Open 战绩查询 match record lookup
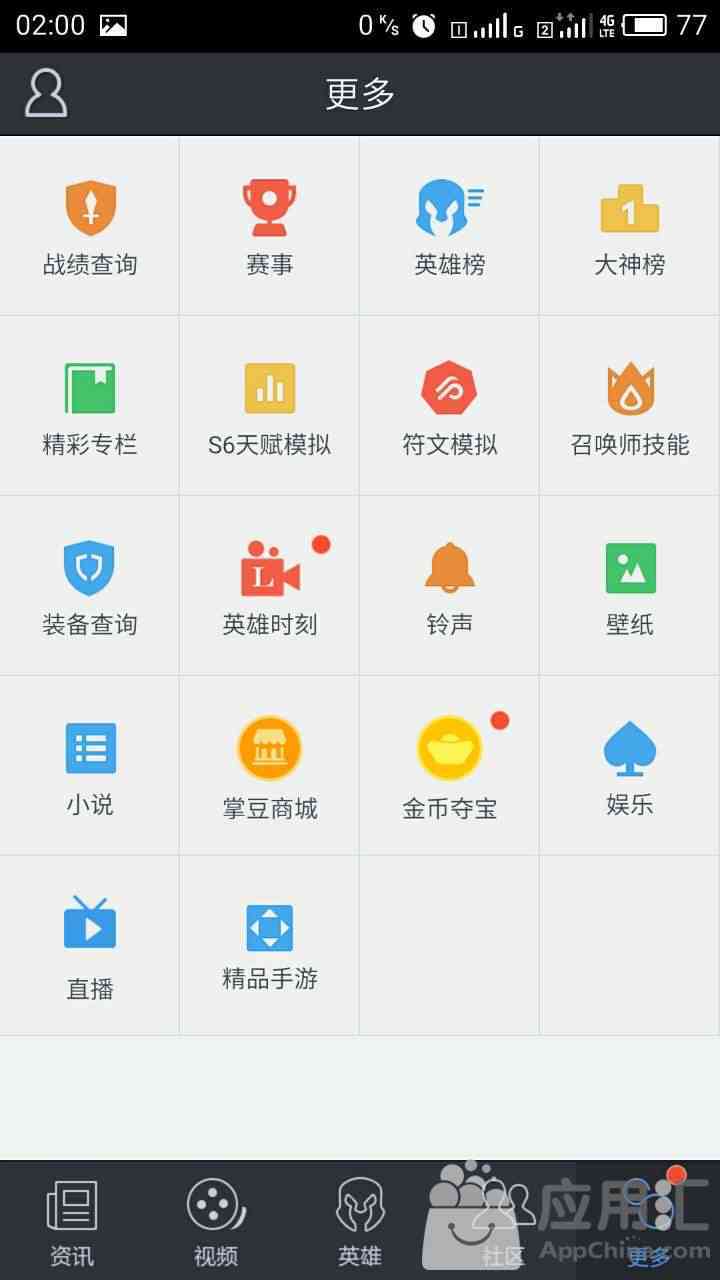Screen dimensions: 720x1280 click(90, 226)
